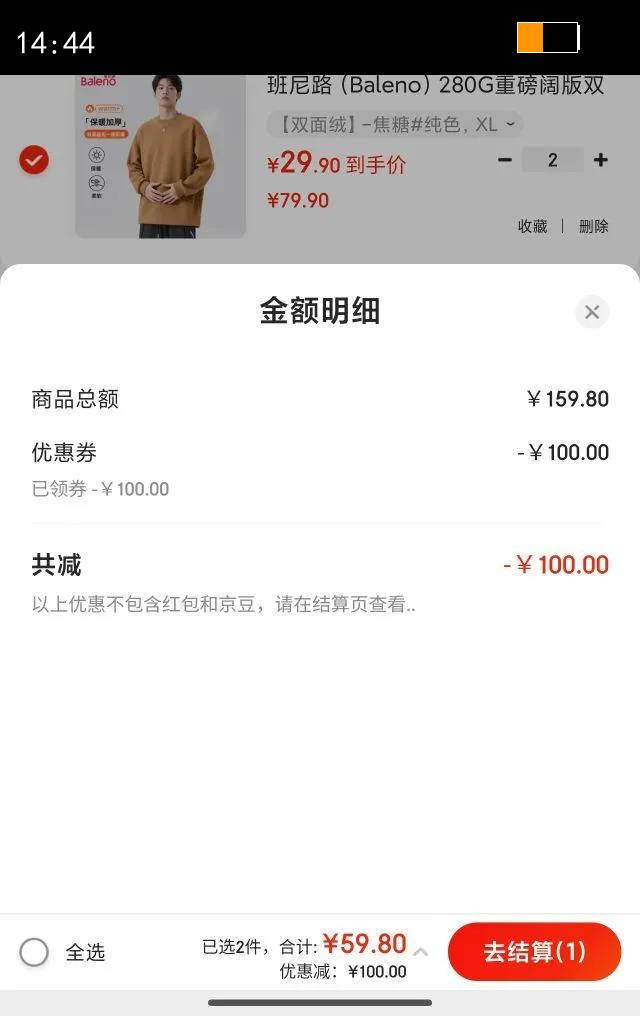The width and height of the screenshot is (640, 1016).
Task: Close the 金额明细 panel
Action: pos(592,312)
